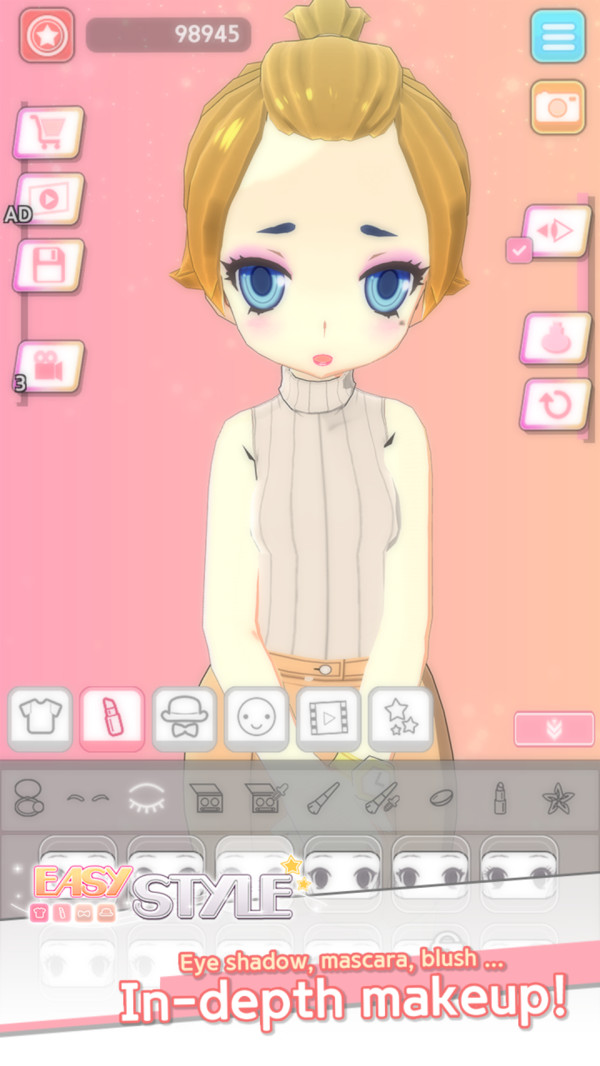Tap the mirror flip button

pyautogui.click(x=556, y=232)
